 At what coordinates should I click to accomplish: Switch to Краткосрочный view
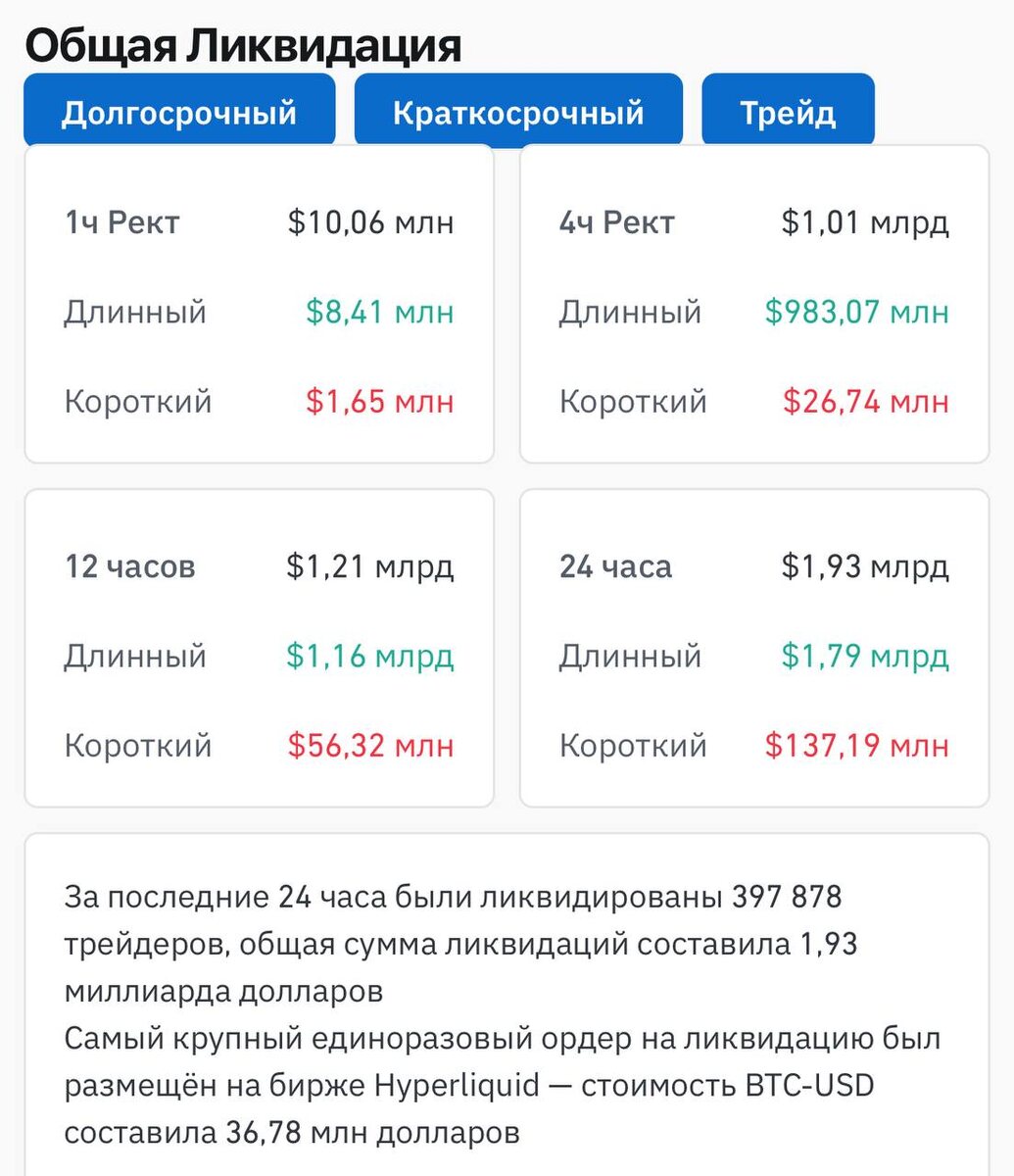click(518, 111)
